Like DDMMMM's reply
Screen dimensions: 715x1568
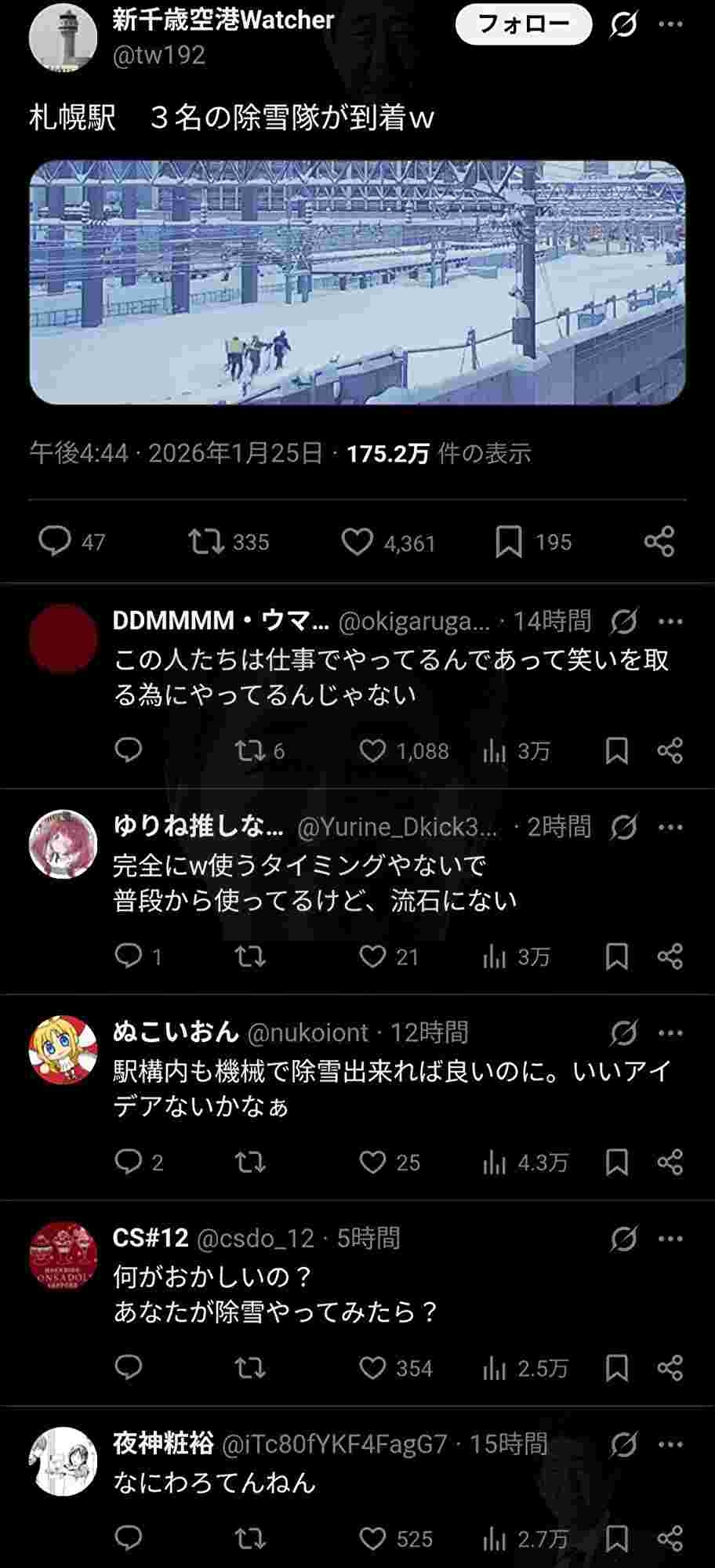(373, 751)
